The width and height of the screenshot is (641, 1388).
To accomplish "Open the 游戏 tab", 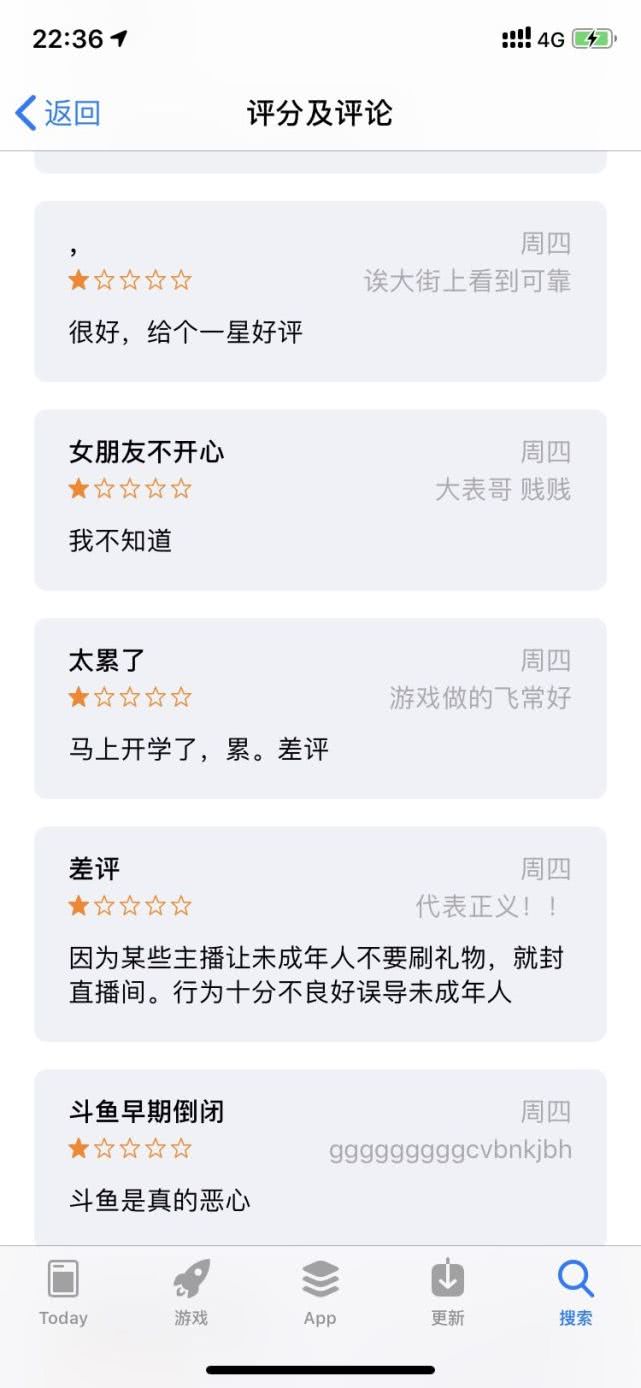I will click(x=191, y=1292).
